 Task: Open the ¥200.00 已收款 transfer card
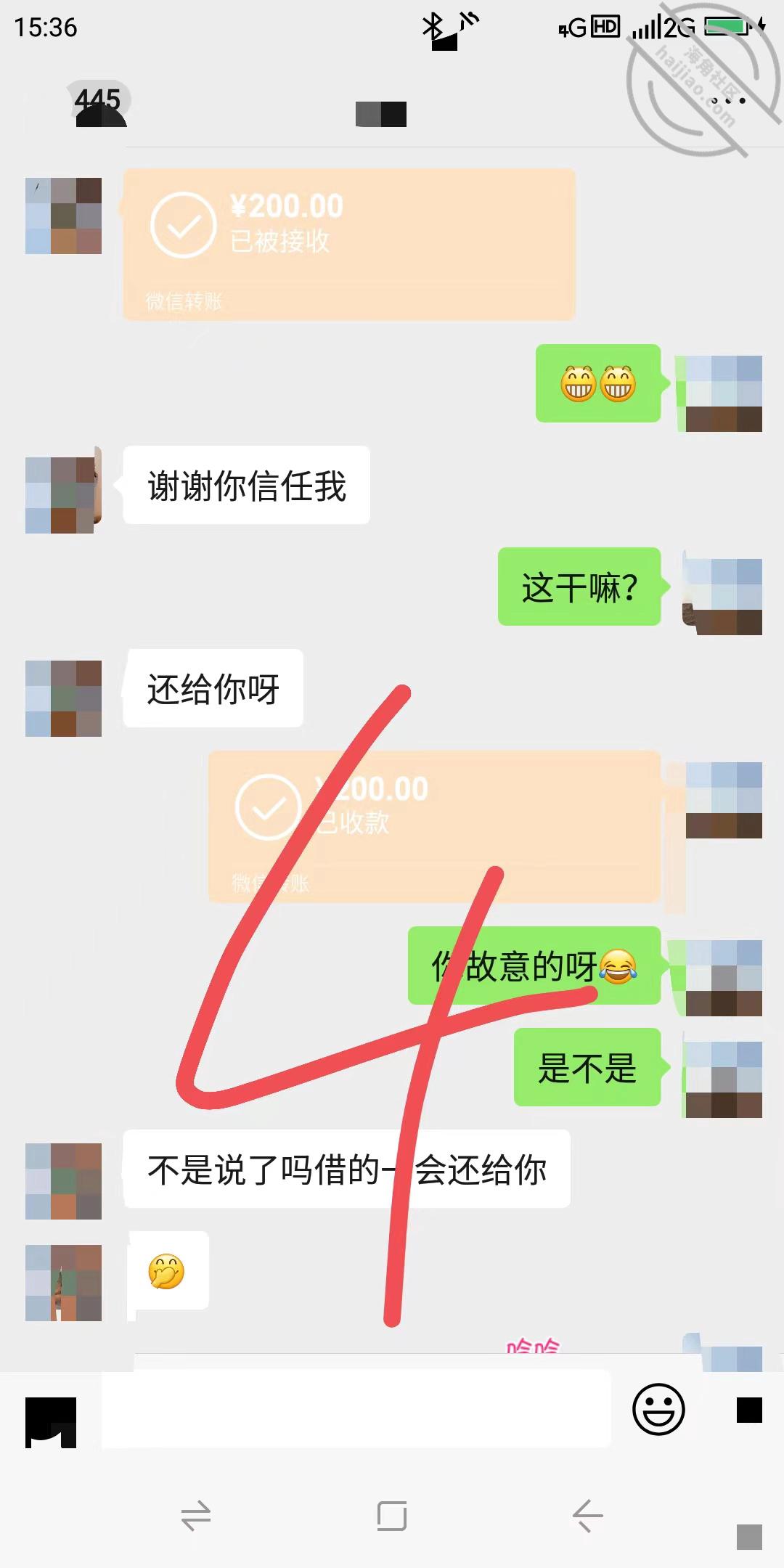point(434,827)
